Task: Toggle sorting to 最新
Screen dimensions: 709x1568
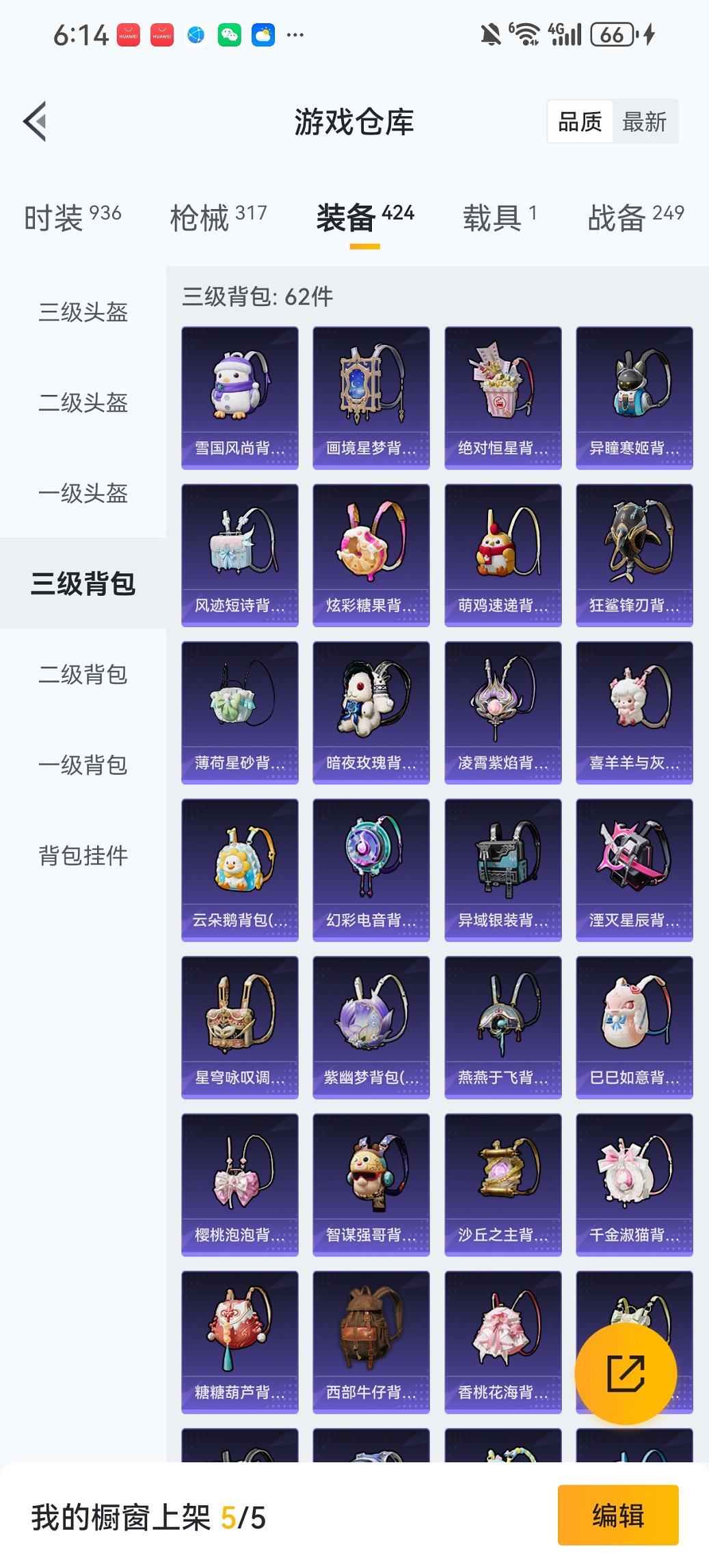Action: point(645,121)
